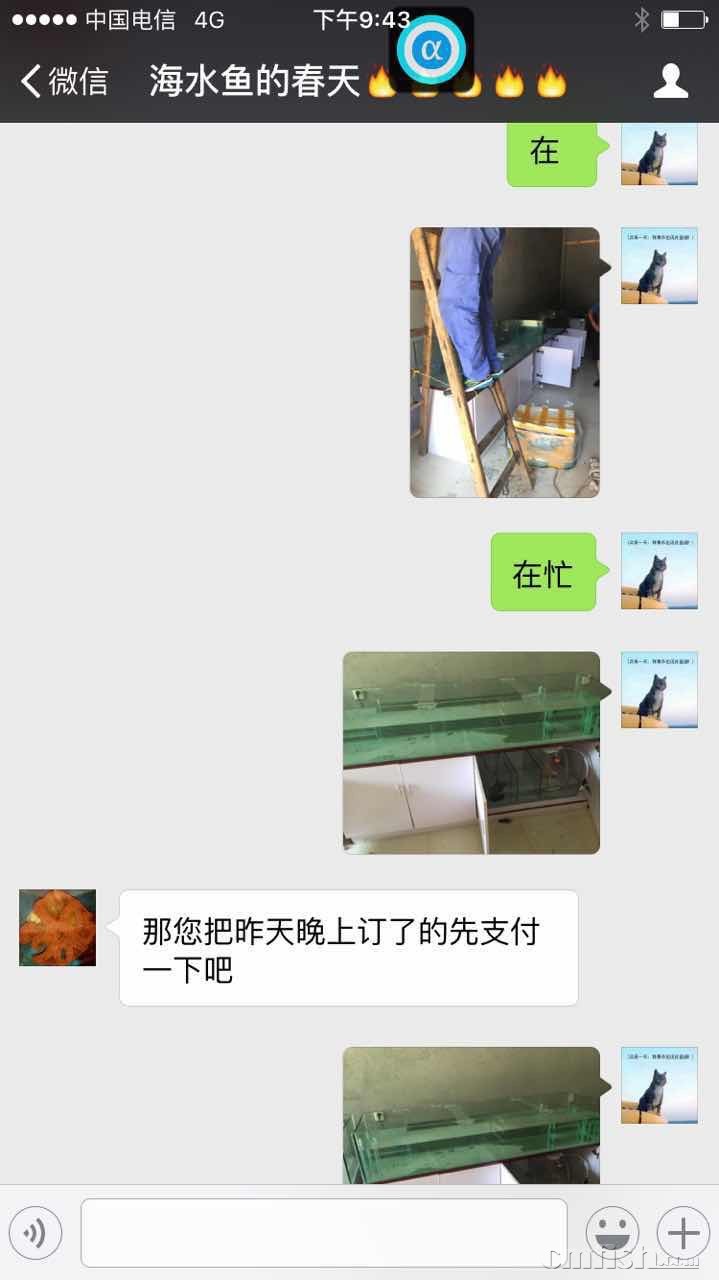Tap the orange coral avatar of the sender
This screenshot has width=719, height=1280.
pos(58,928)
